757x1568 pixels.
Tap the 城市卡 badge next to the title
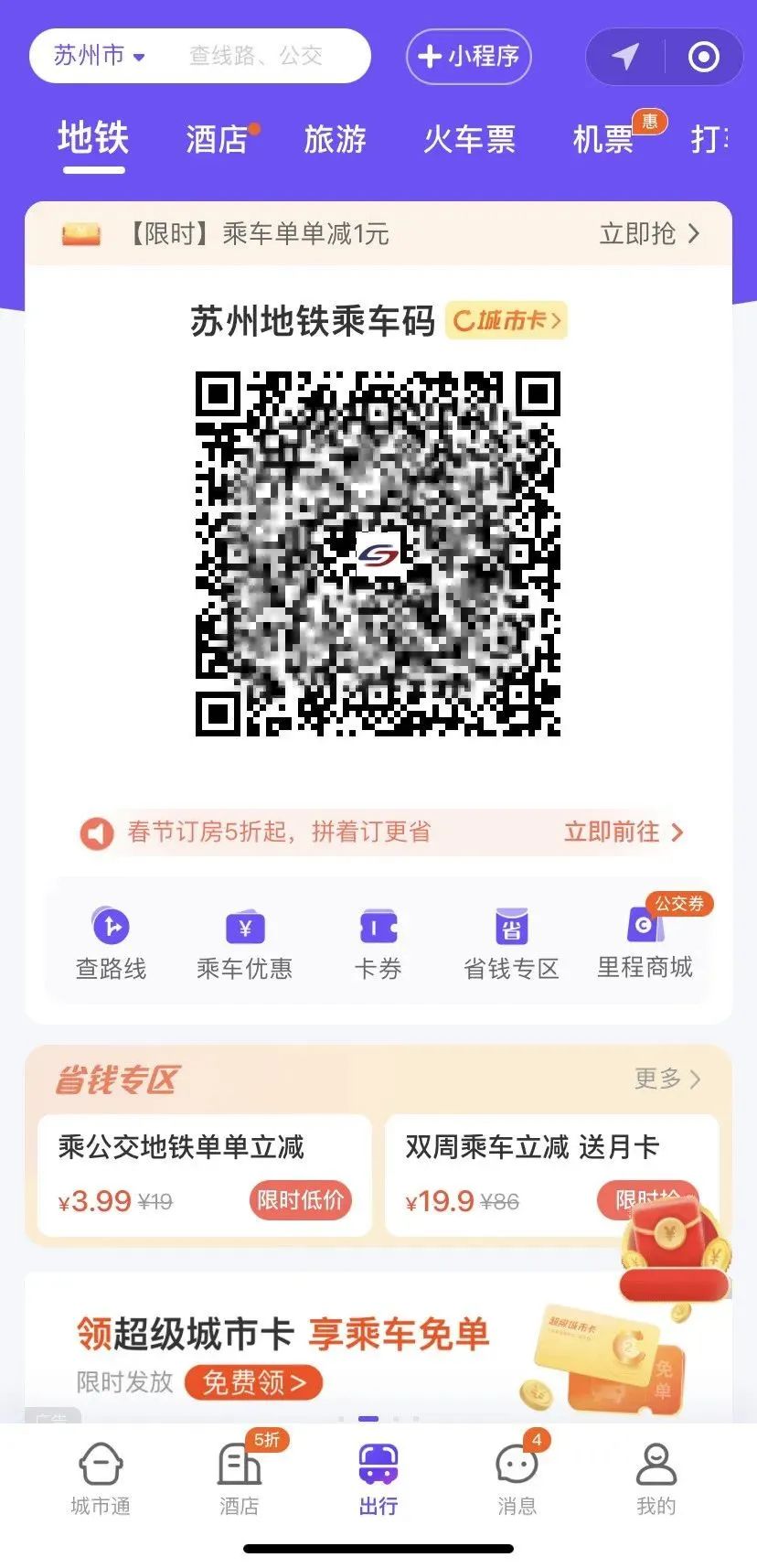coord(506,321)
